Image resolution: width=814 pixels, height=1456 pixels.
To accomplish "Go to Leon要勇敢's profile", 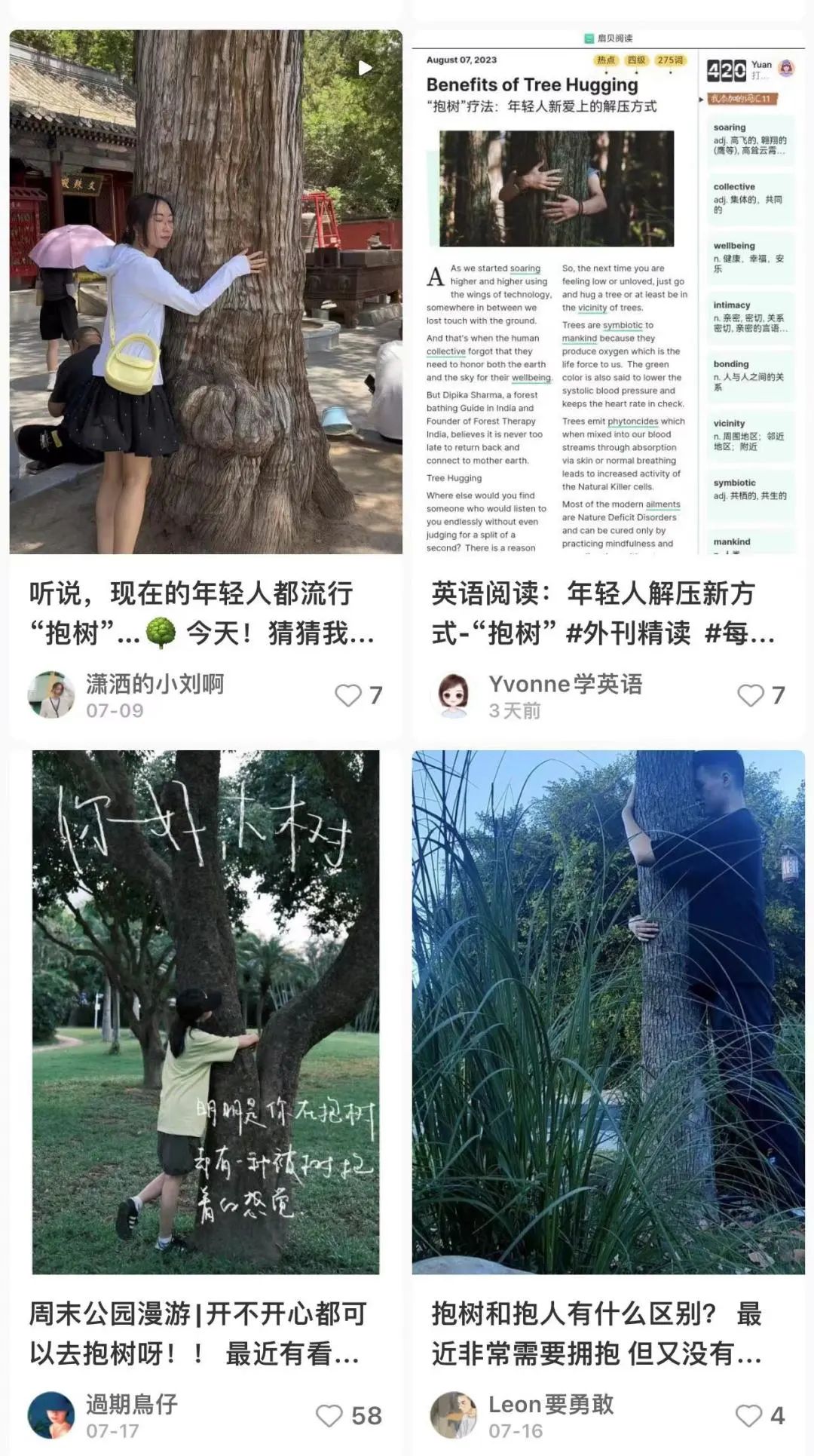I will coord(454,1415).
